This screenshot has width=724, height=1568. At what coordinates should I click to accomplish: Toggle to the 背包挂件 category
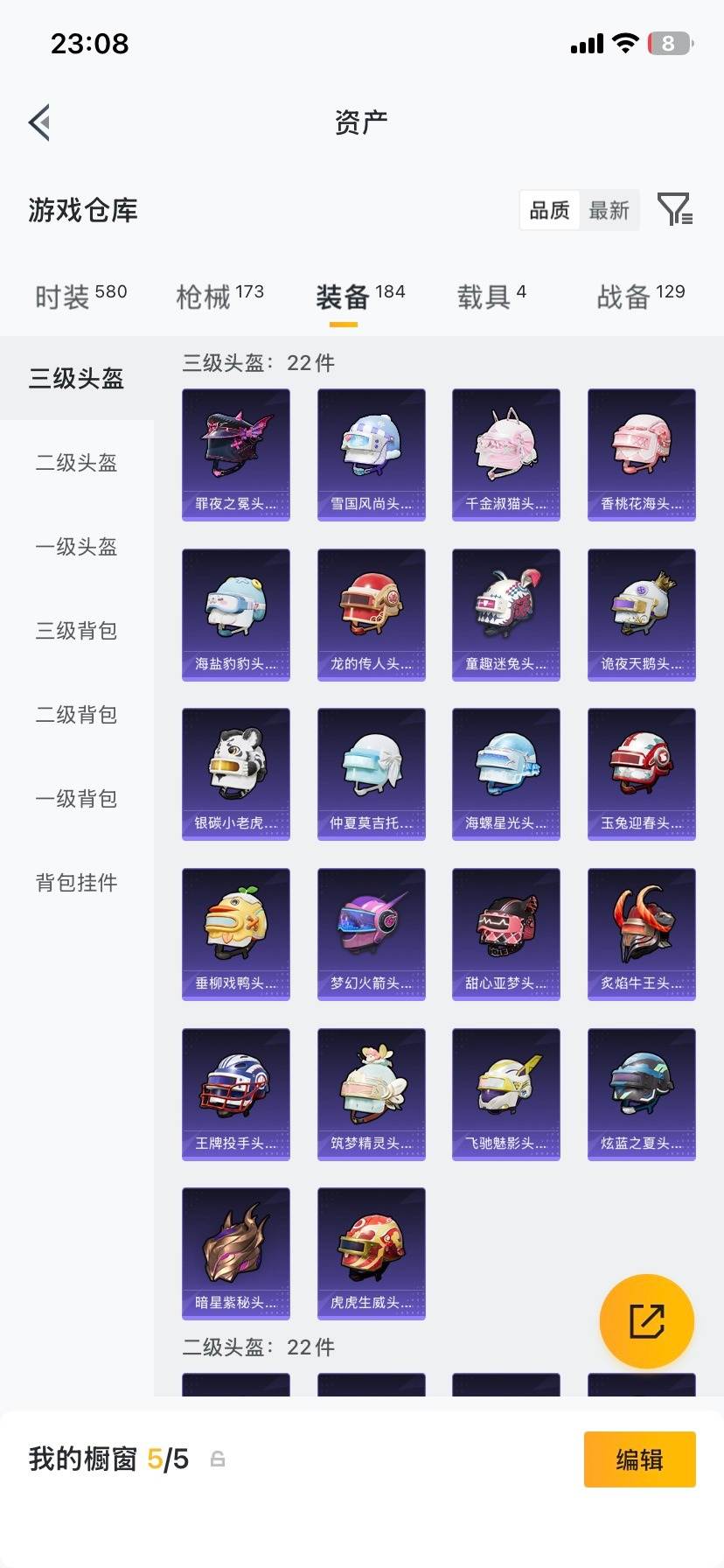[75, 884]
